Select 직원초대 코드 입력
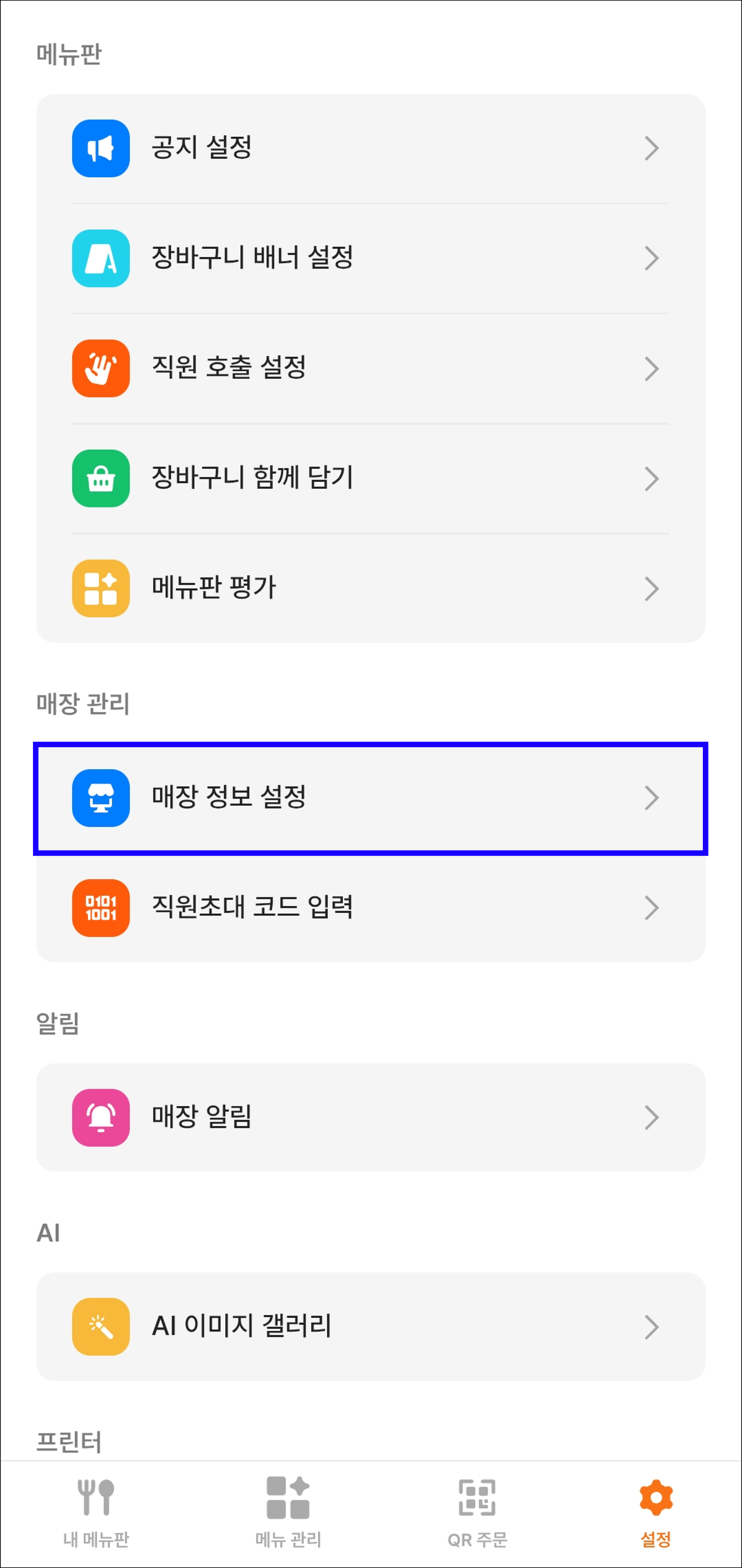This screenshot has width=742, height=1568. 370,907
